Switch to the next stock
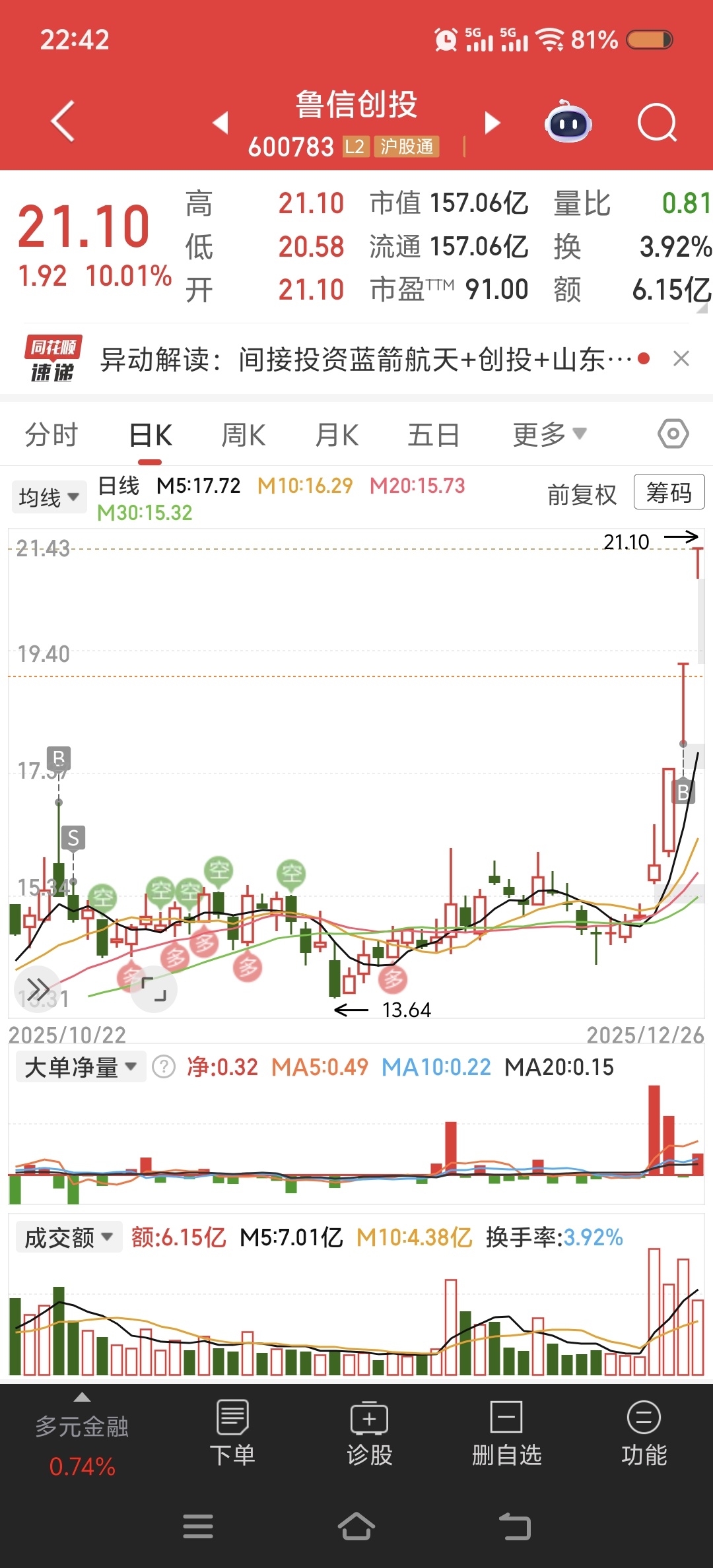 [x=492, y=123]
